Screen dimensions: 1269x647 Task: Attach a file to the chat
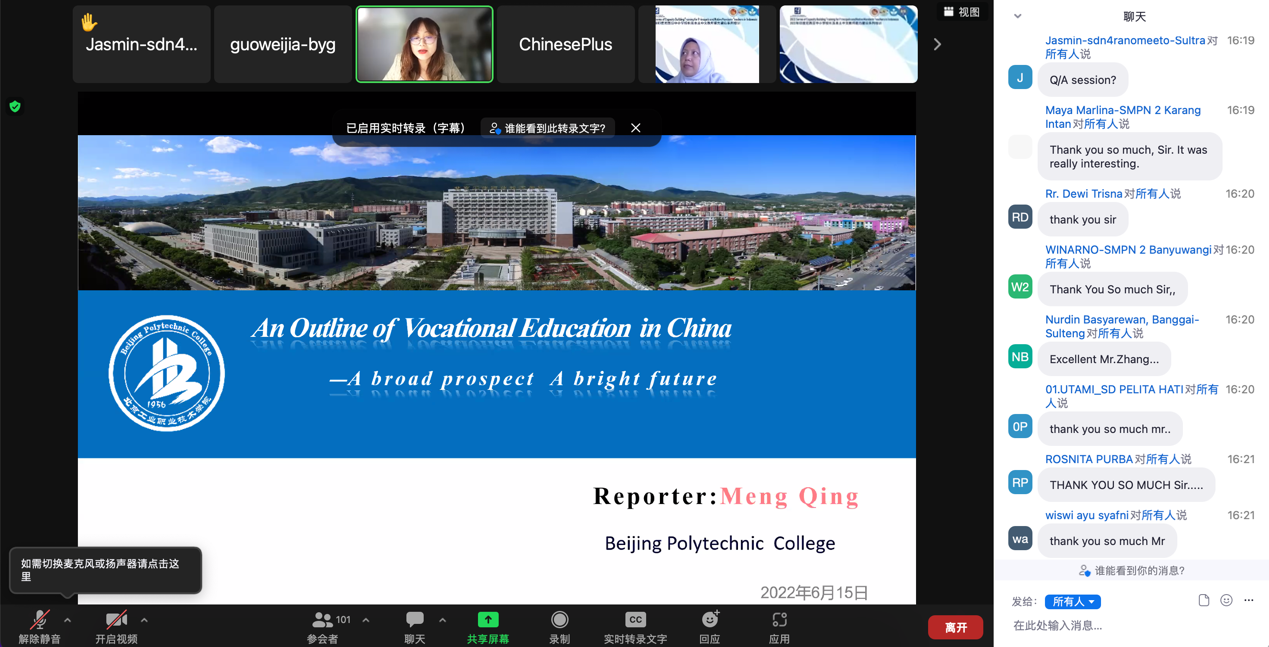click(1203, 601)
